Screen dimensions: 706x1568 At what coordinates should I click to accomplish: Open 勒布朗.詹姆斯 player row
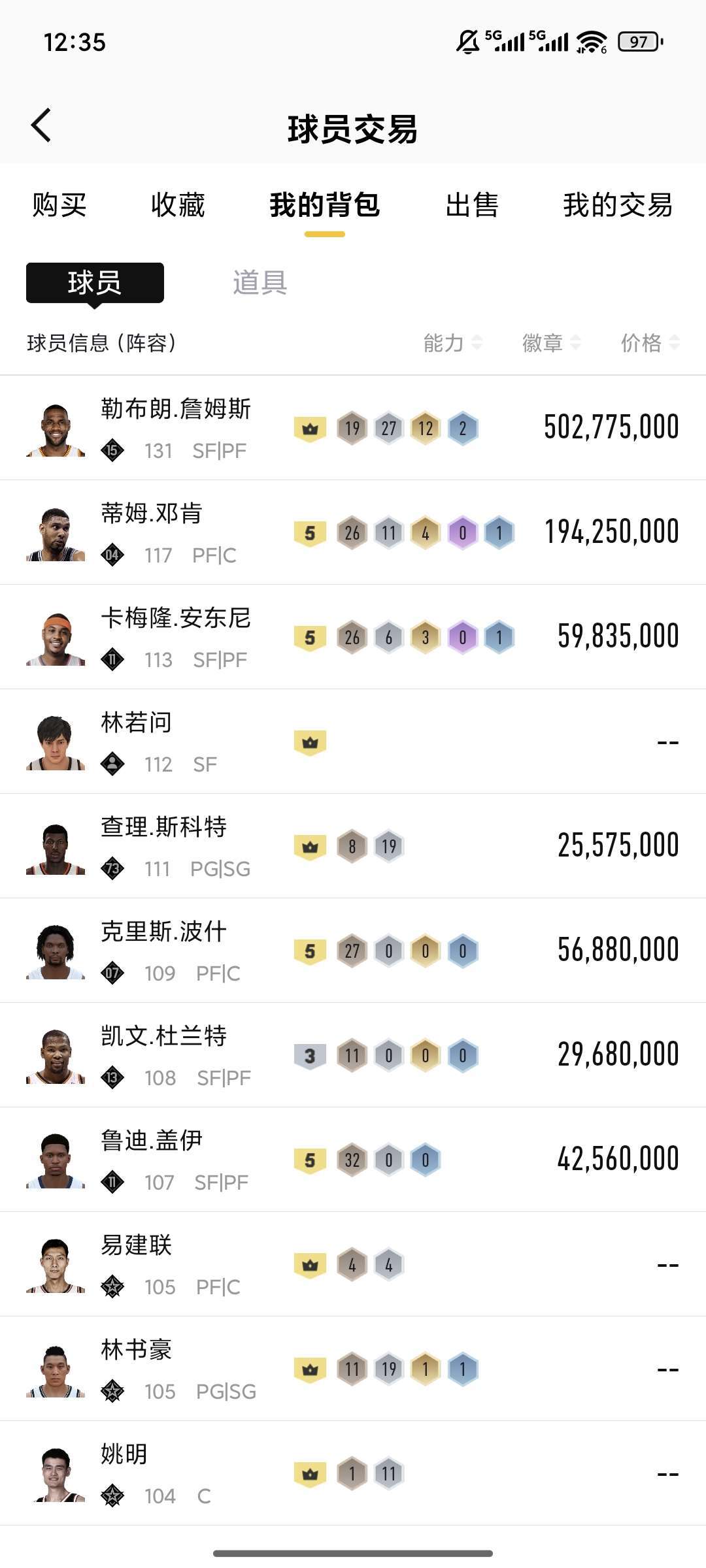353,428
